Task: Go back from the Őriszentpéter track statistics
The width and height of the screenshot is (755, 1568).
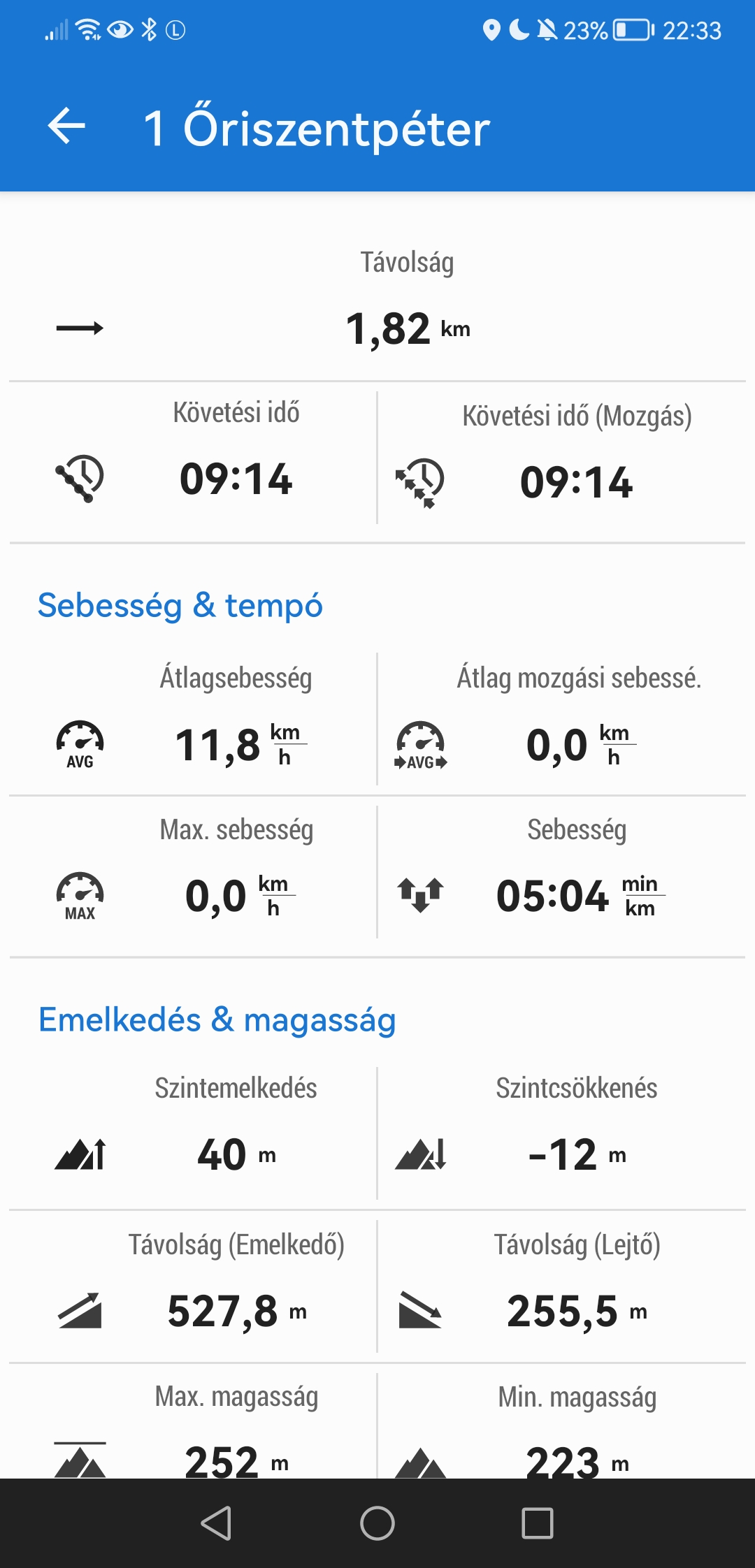Action: tap(67, 126)
